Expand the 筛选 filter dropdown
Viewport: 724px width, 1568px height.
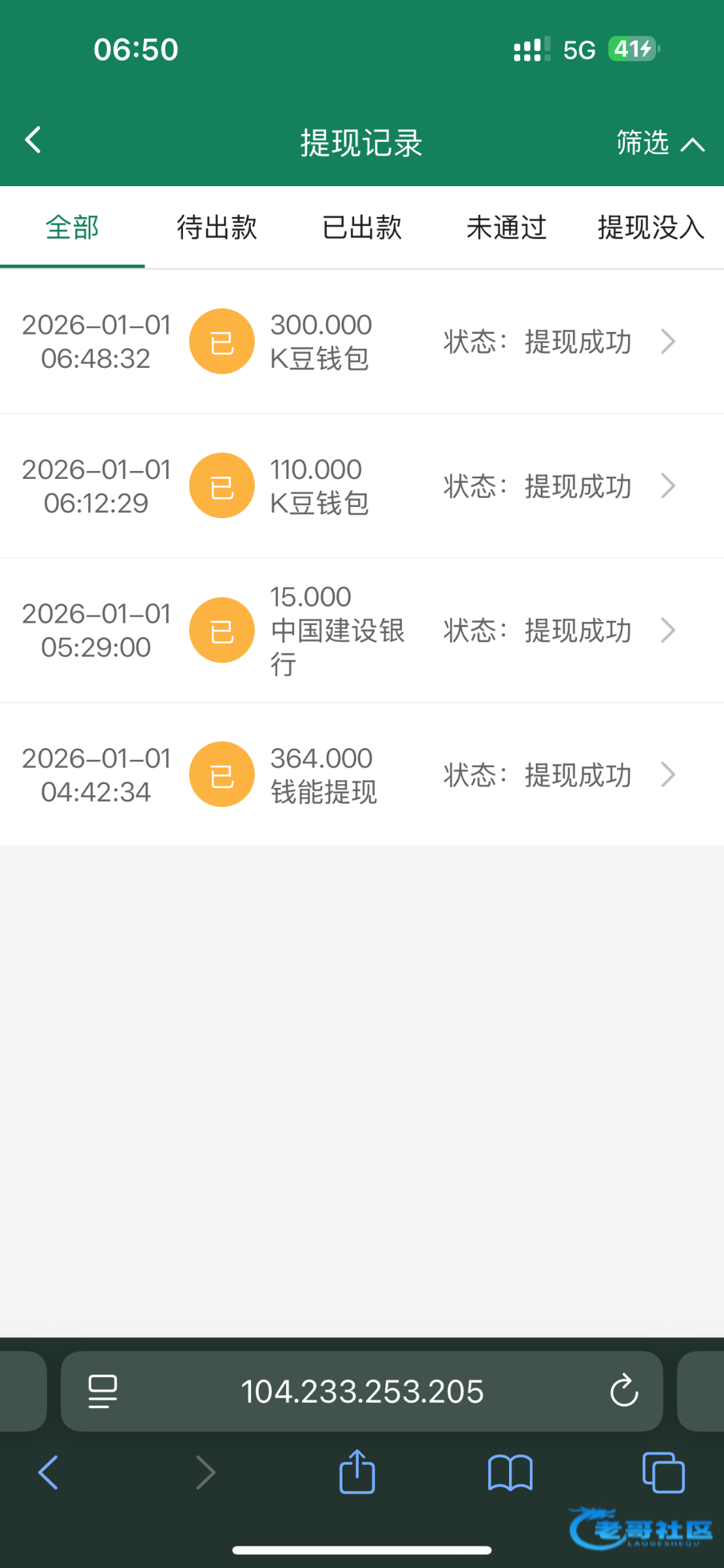[x=660, y=142]
